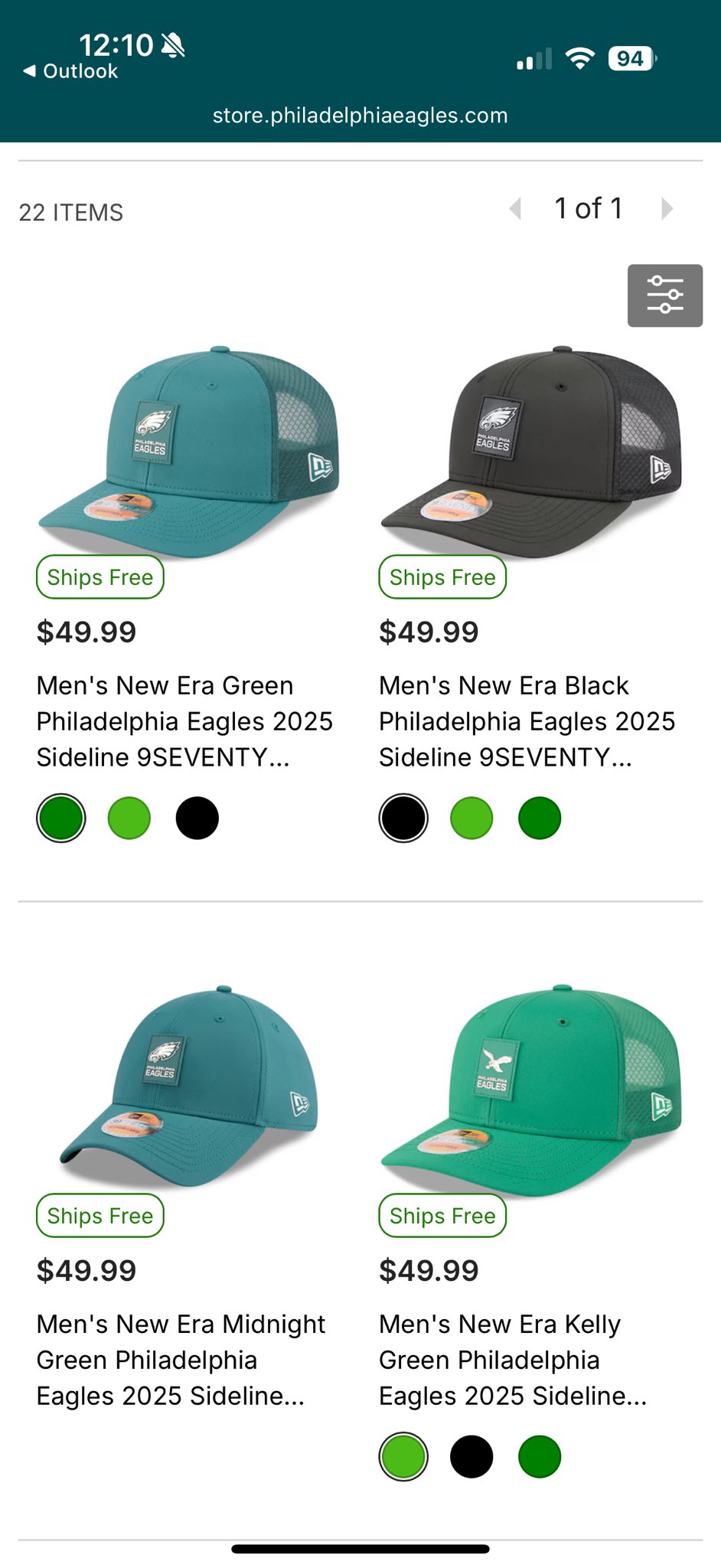The width and height of the screenshot is (721, 1568).
Task: Select light green swatch under Black hat
Action: [x=471, y=818]
